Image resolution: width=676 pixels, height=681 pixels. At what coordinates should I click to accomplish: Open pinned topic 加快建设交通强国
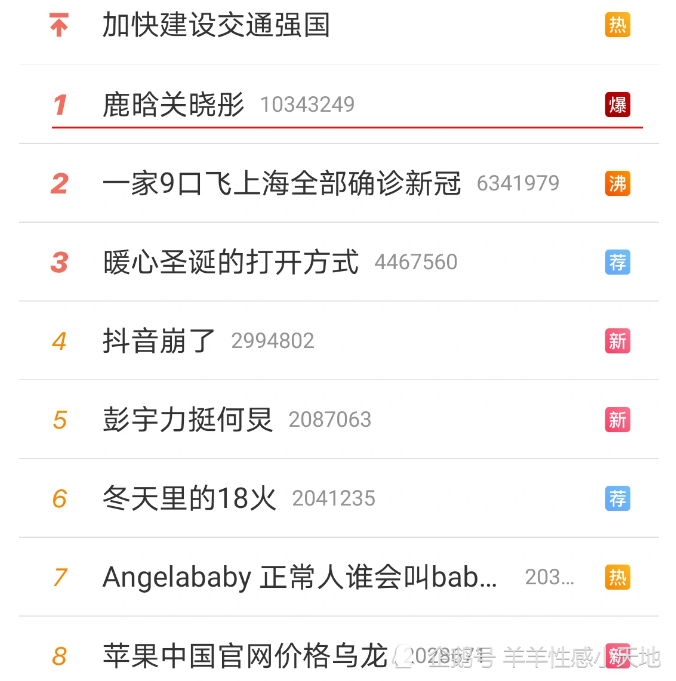pyautogui.click(x=216, y=25)
